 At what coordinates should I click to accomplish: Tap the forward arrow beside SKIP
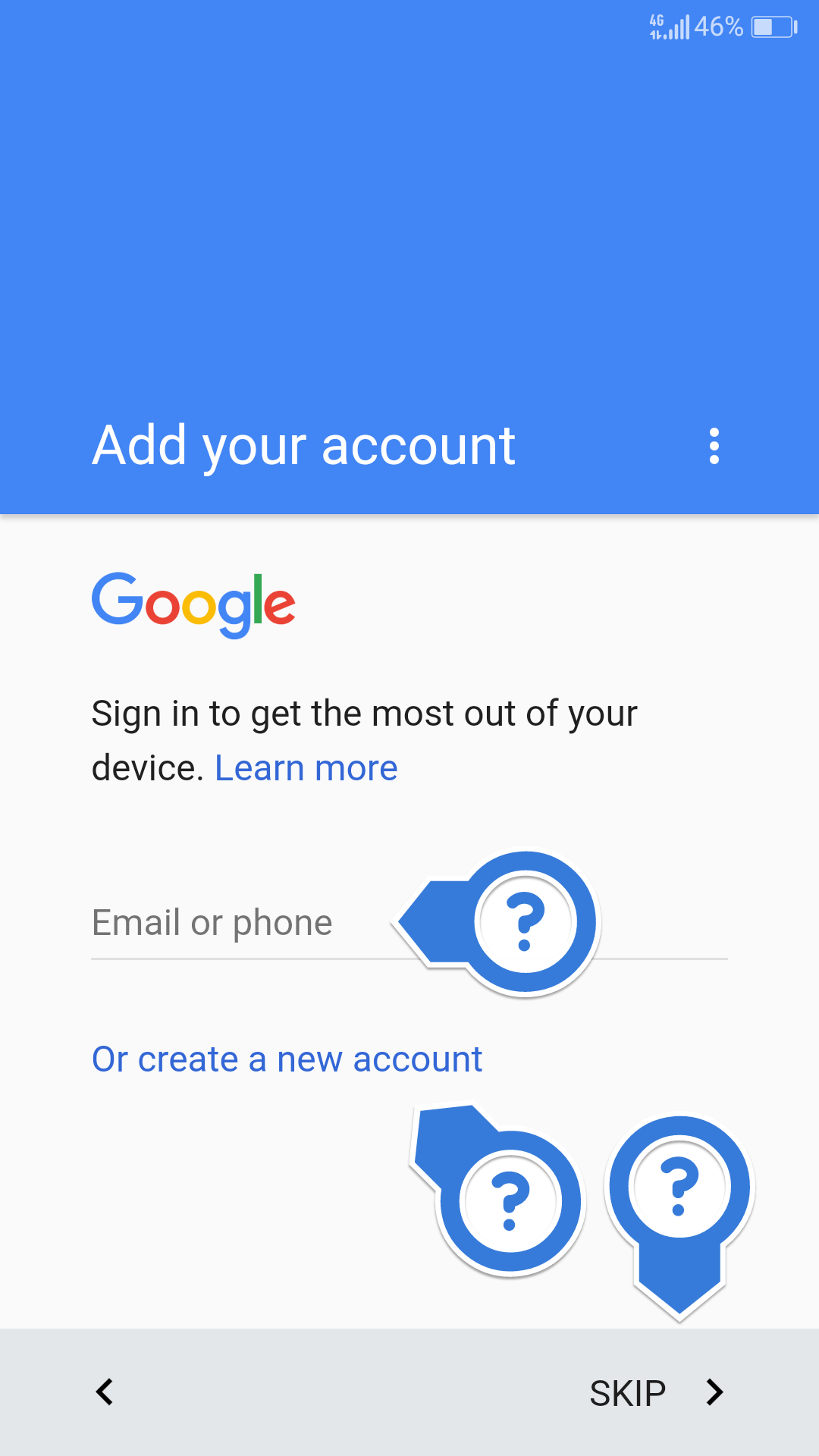pyautogui.click(x=714, y=1392)
